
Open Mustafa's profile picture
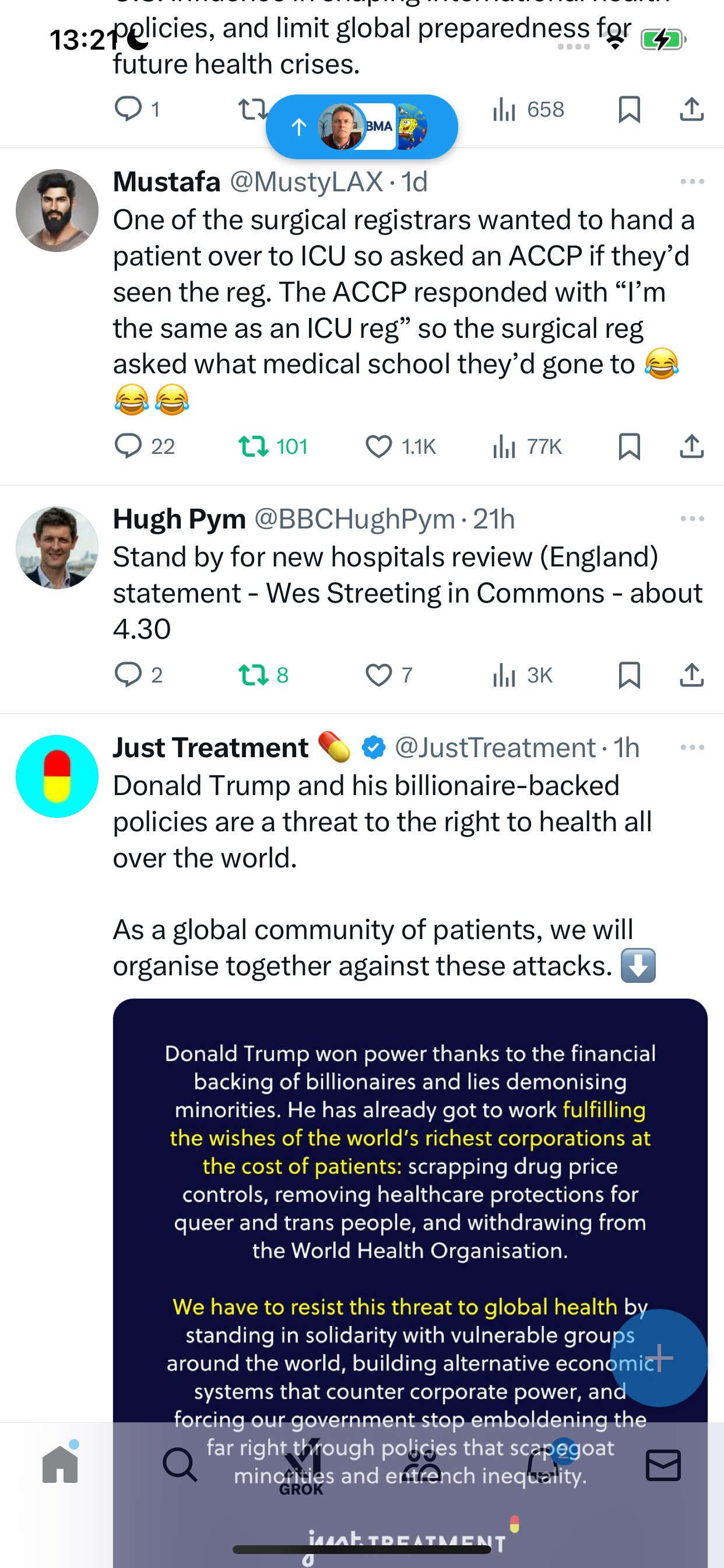coord(57,211)
